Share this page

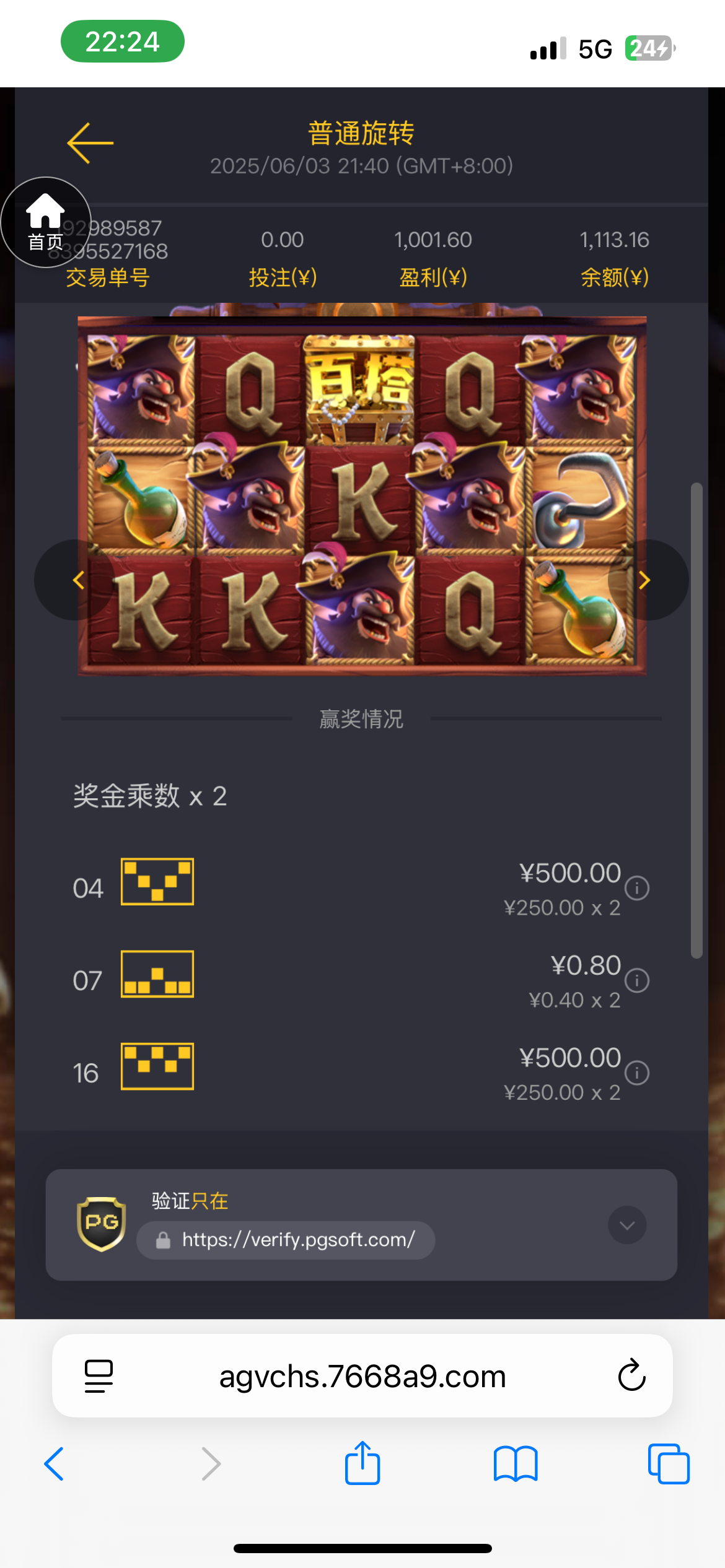pyautogui.click(x=362, y=1463)
